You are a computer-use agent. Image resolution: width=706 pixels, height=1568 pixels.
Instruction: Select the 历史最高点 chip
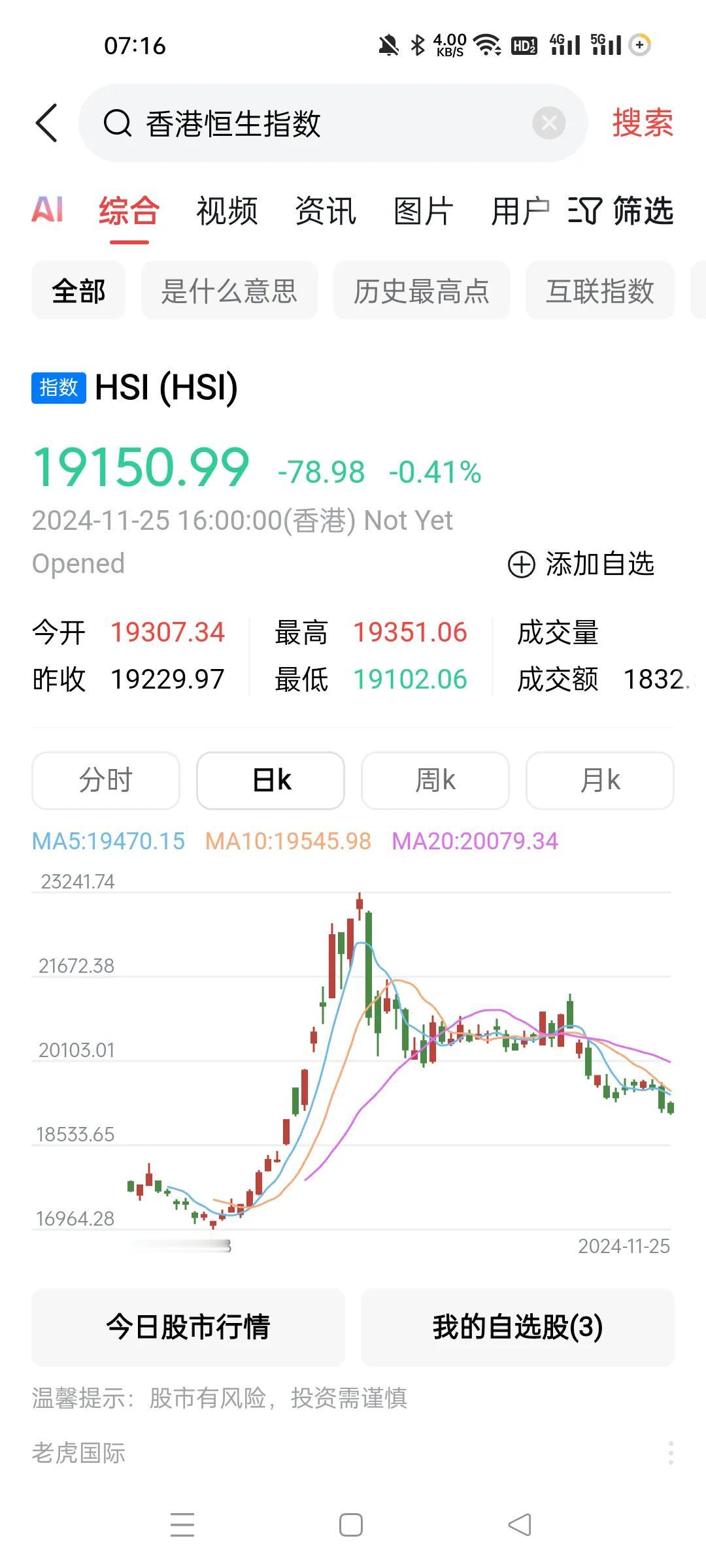(421, 291)
